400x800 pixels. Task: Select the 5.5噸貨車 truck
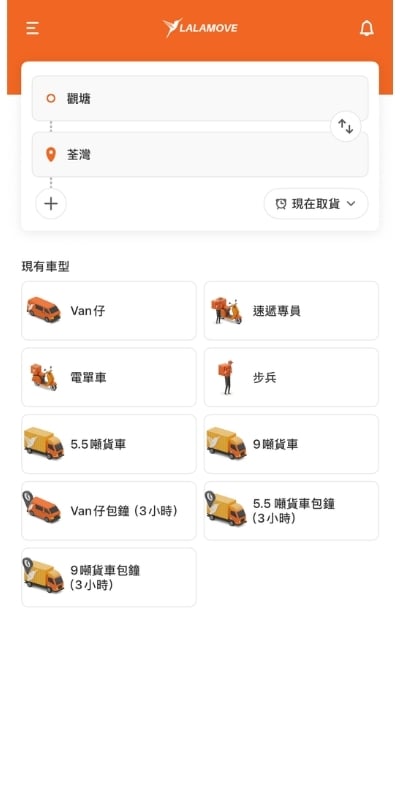coord(109,444)
